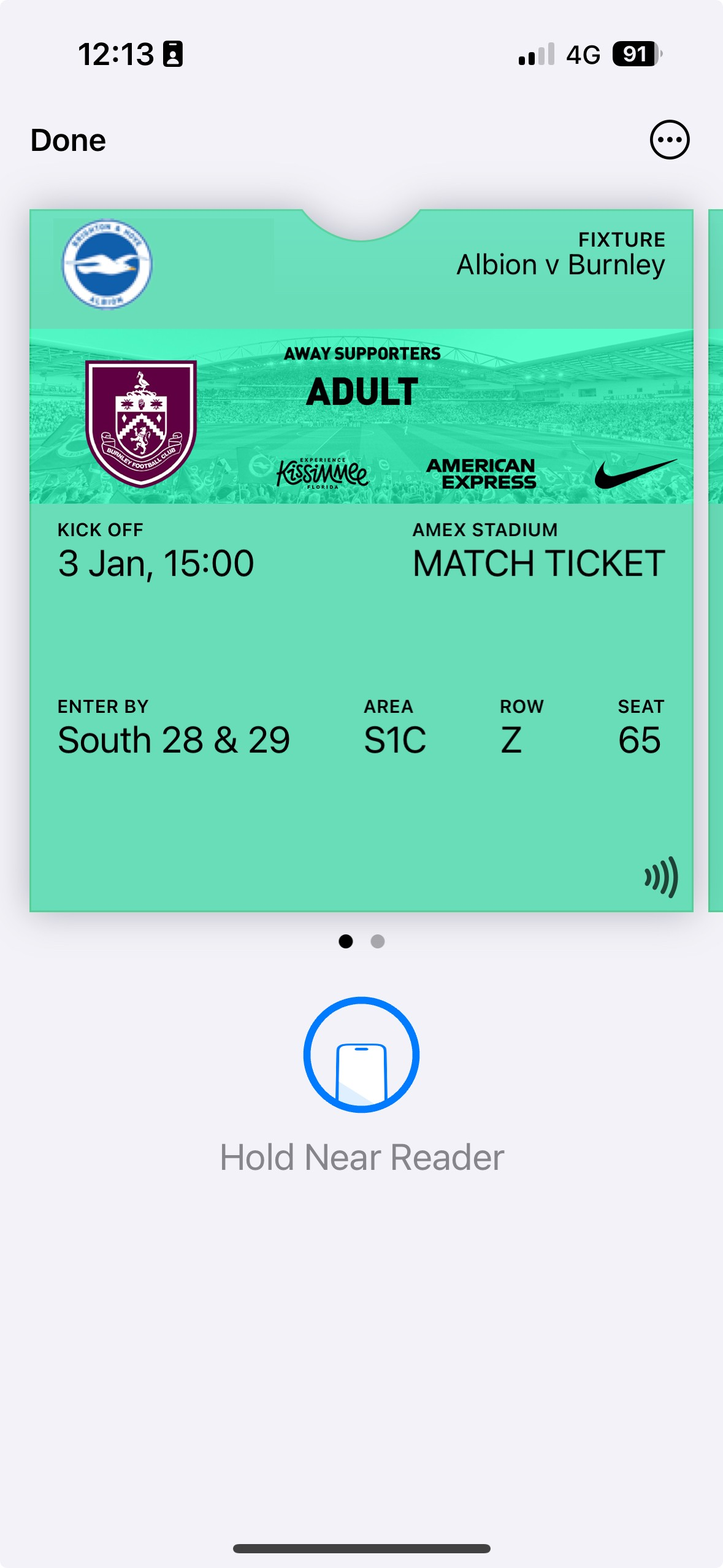Screen dimensions: 723x1568
Task: Jump to the second pass page dot
Action: [x=378, y=941]
